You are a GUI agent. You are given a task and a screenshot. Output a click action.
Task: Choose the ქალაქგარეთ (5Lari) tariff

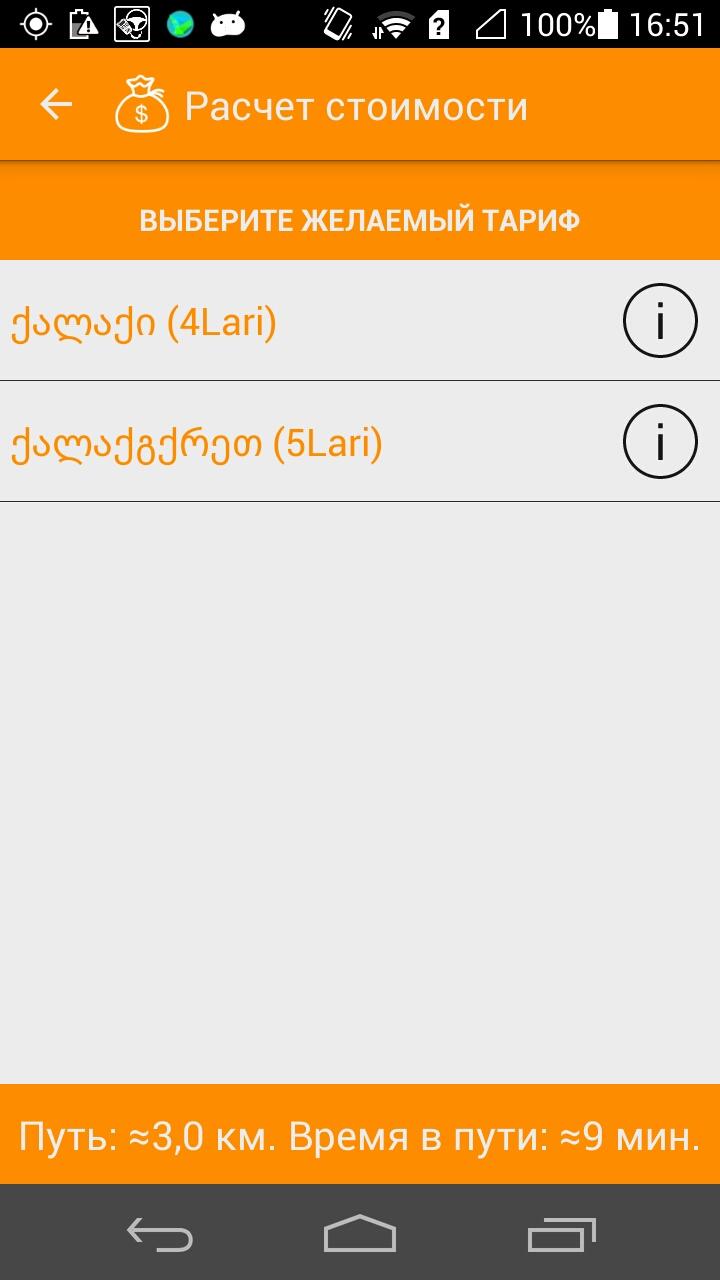(197, 443)
